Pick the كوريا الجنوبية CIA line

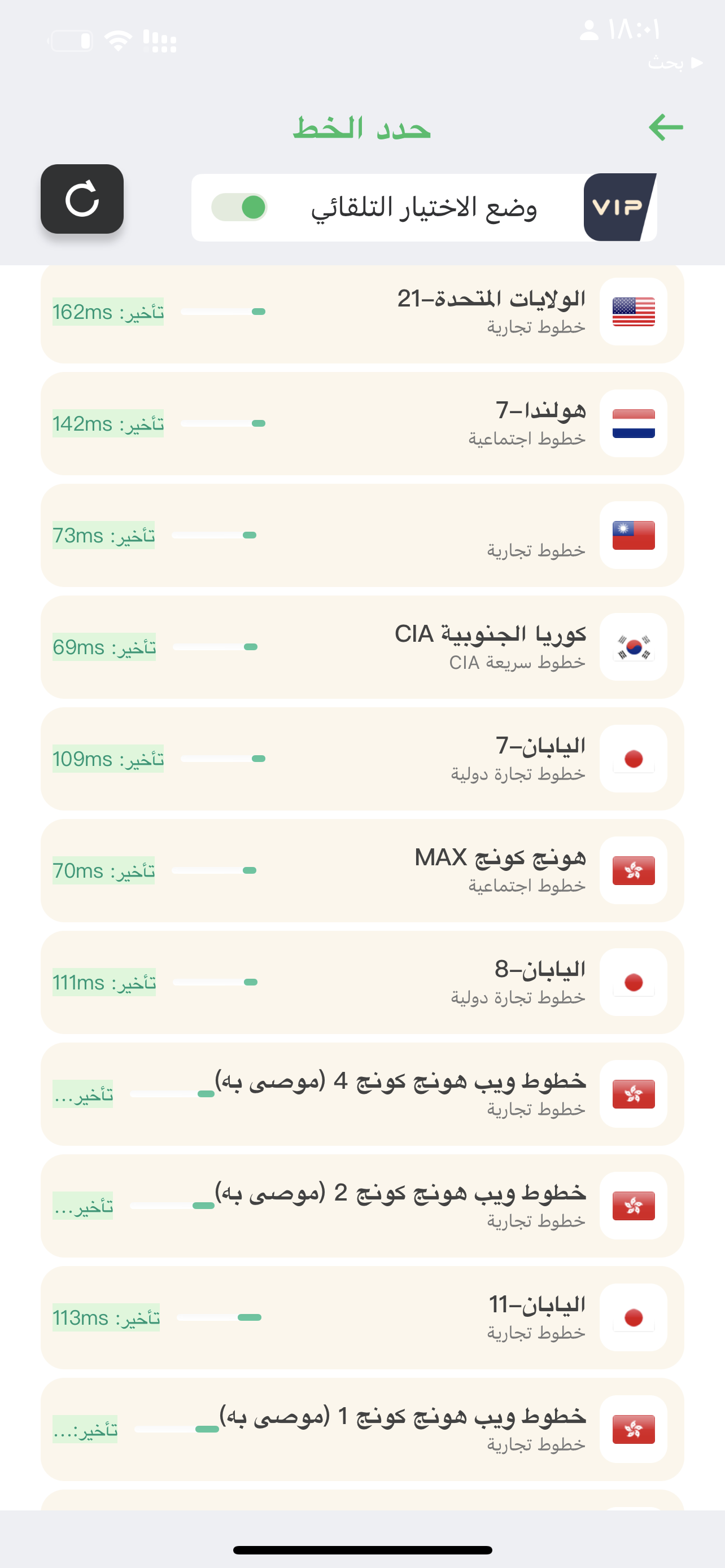[362, 647]
